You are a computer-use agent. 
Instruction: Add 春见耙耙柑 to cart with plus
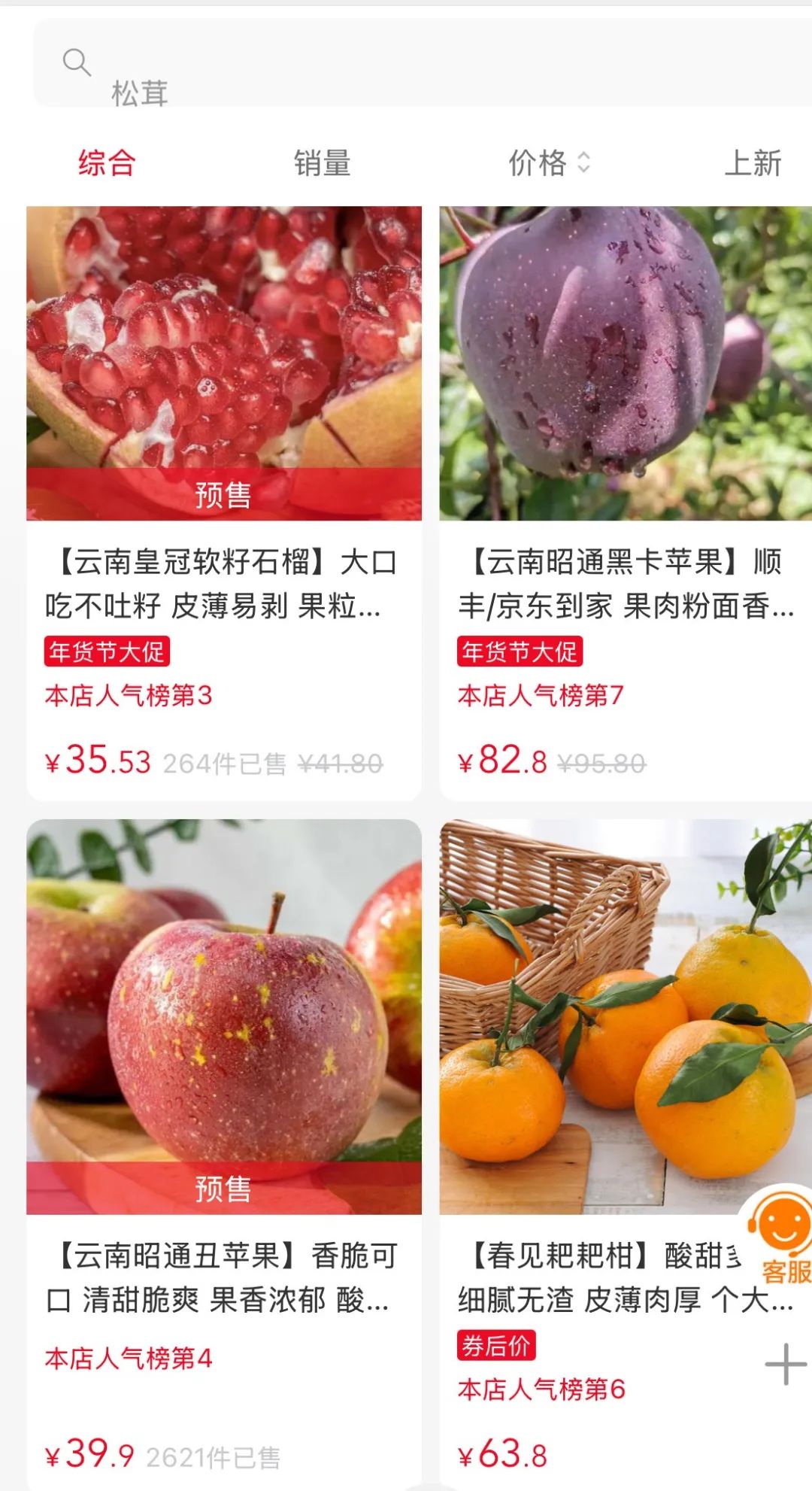[785, 1364]
